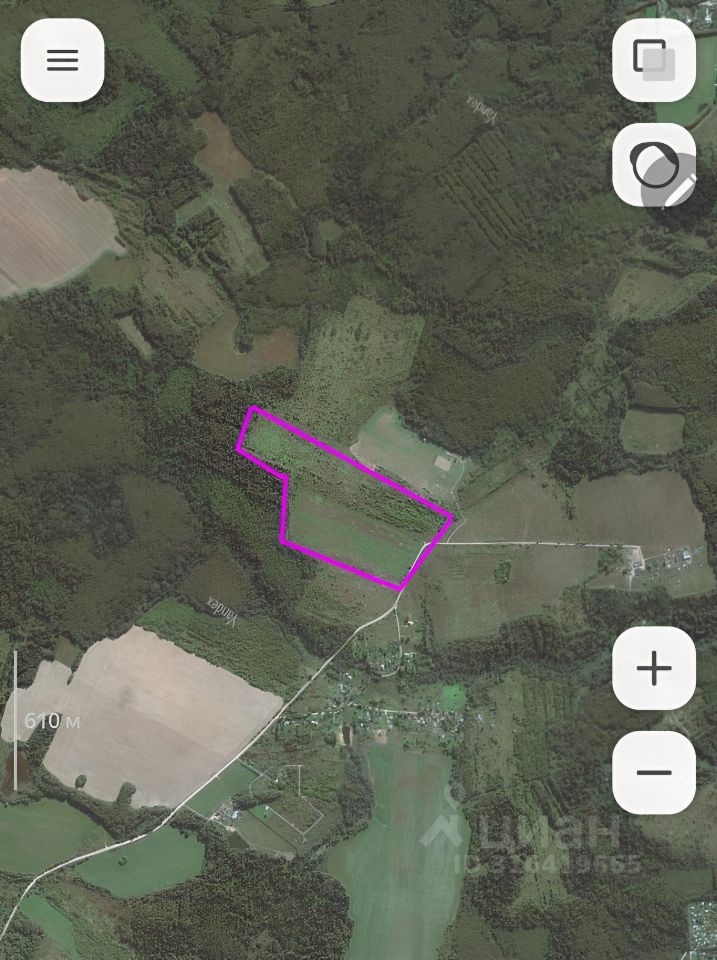The width and height of the screenshot is (717, 960).
Task: Zoom in with the plus button
Action: (x=654, y=668)
